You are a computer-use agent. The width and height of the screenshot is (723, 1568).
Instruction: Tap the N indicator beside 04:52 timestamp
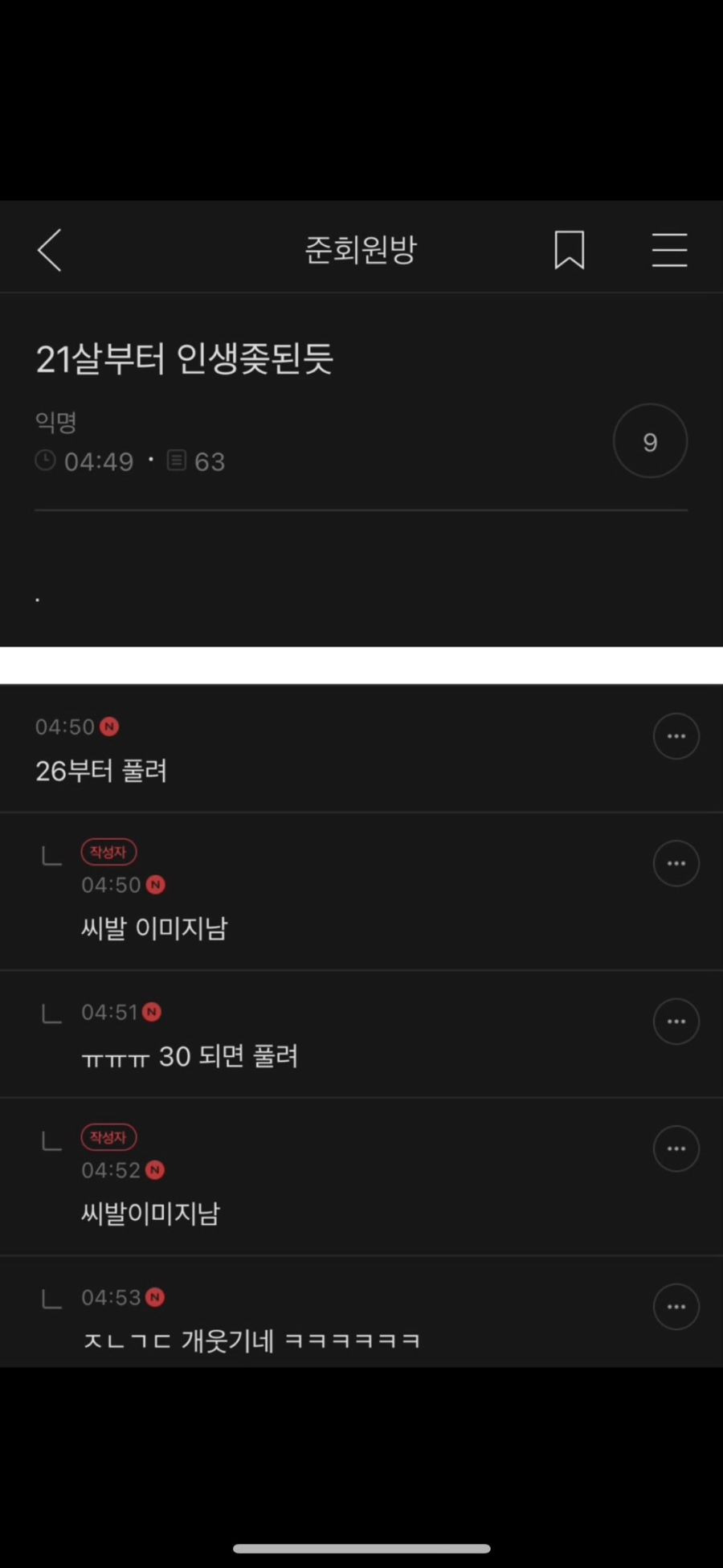point(155,1170)
